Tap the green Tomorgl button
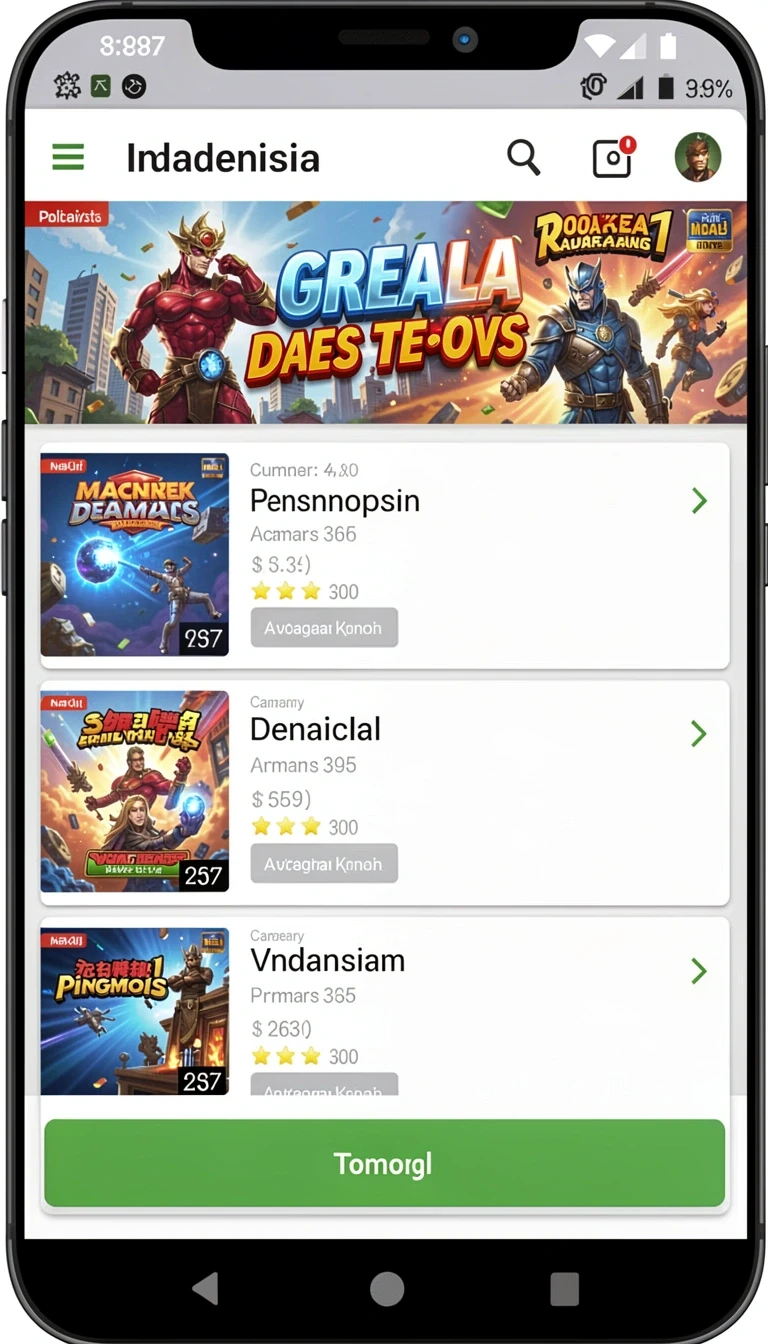This screenshot has height=1344, width=768. pyautogui.click(x=384, y=1163)
